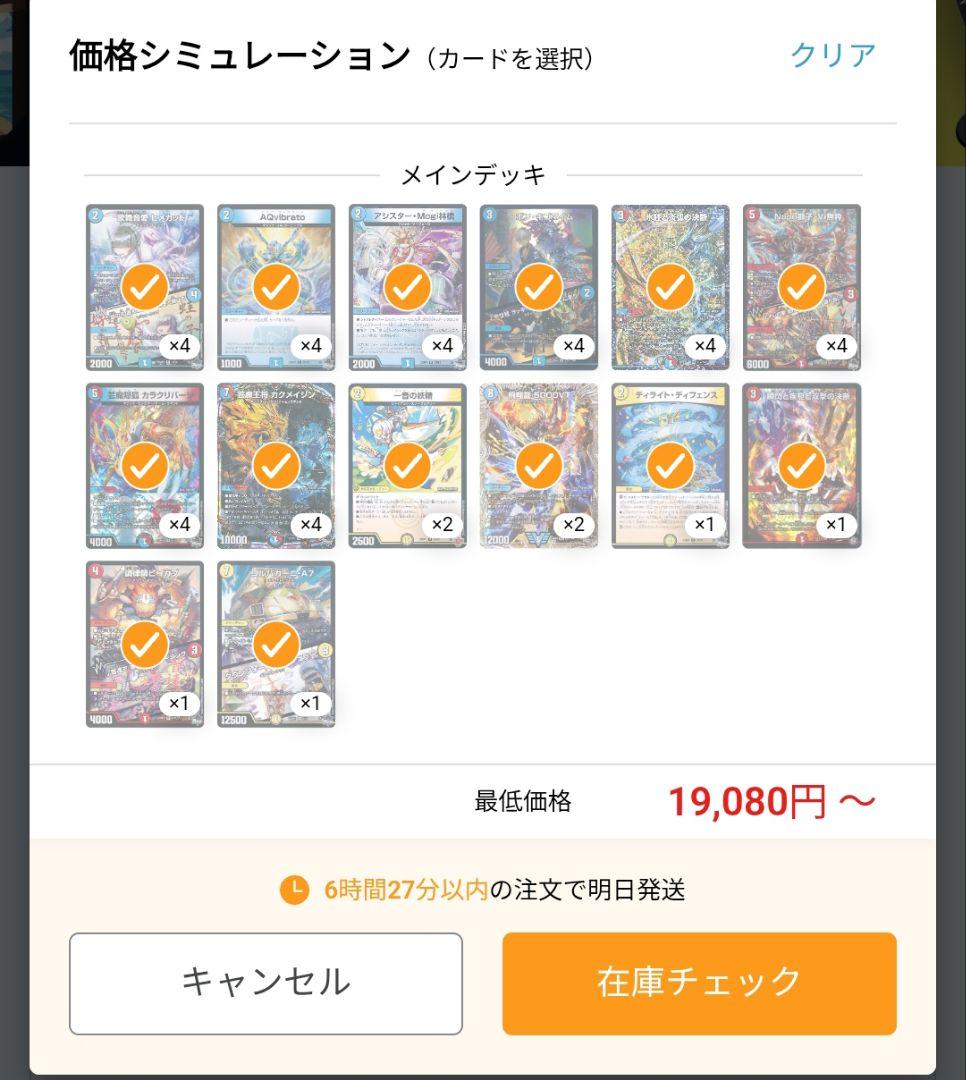
Task: Tap the checkmark on 調律師ピーカプ card
Action: [143, 645]
